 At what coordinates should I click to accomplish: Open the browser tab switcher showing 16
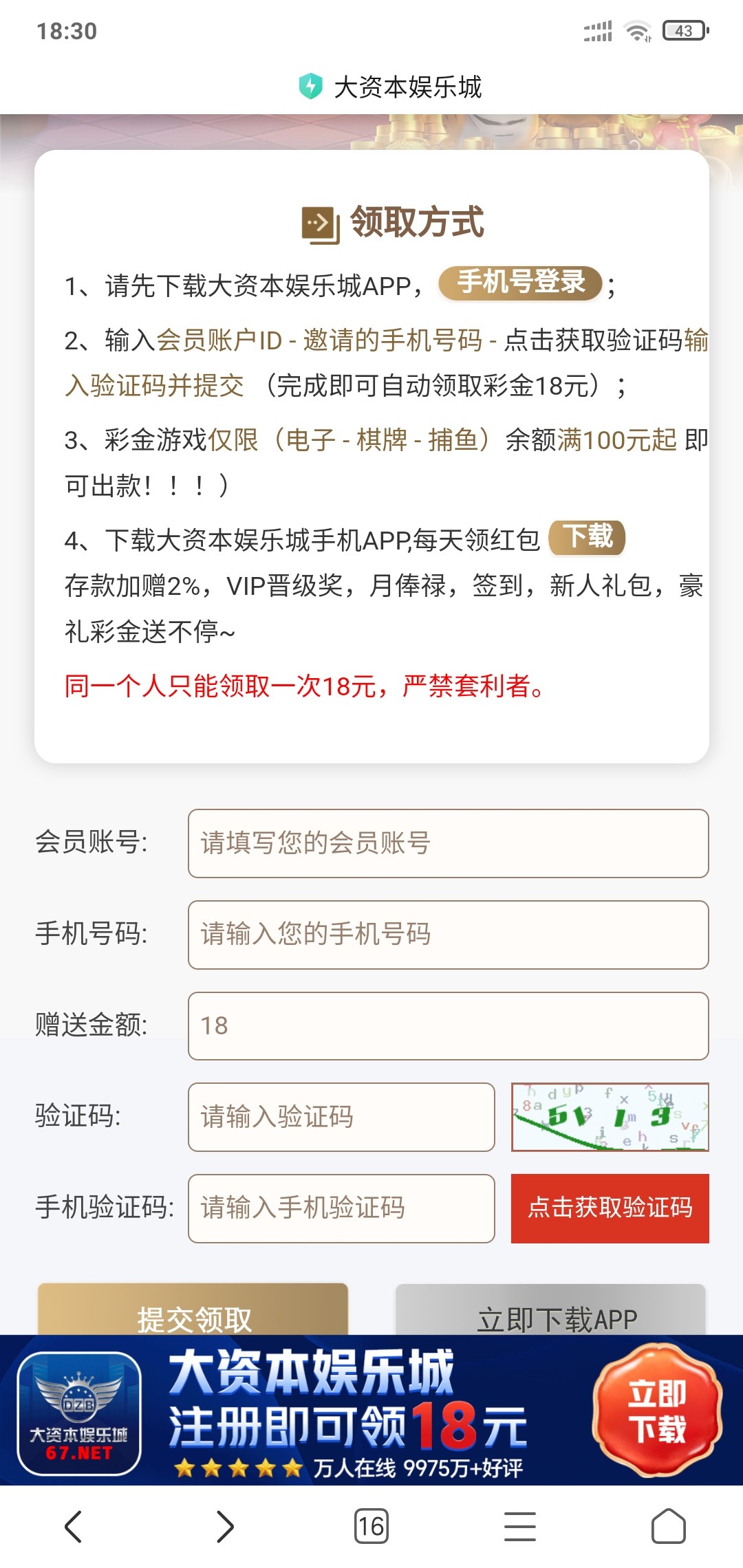371,1527
